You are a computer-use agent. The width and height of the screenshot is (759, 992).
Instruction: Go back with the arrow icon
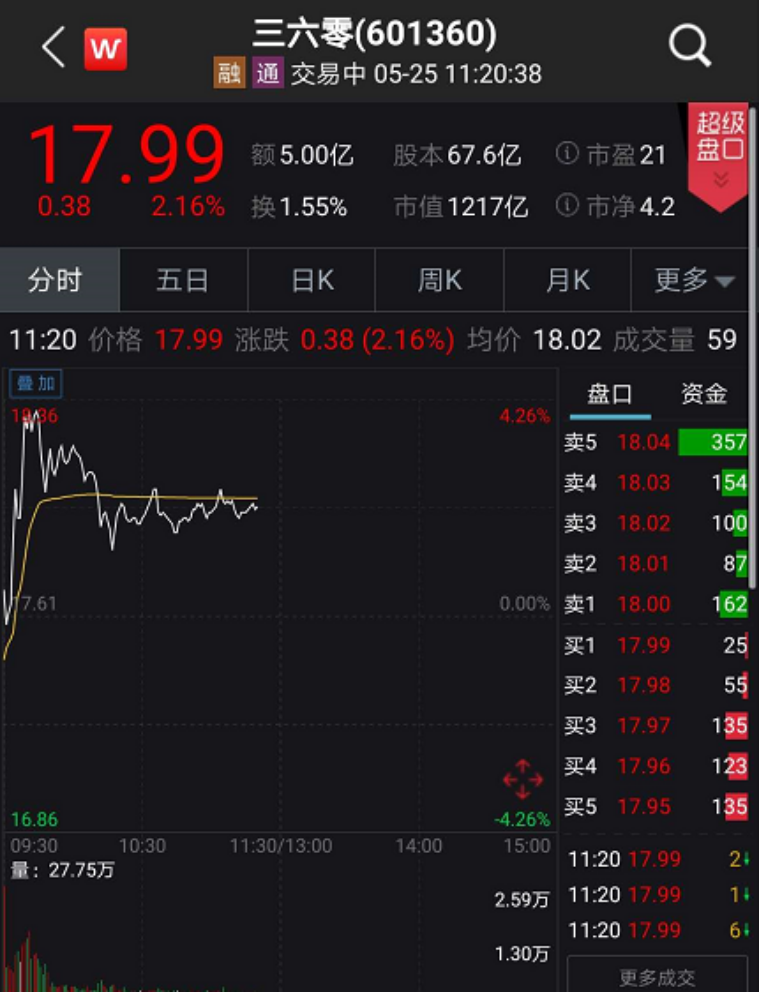(x=53, y=47)
